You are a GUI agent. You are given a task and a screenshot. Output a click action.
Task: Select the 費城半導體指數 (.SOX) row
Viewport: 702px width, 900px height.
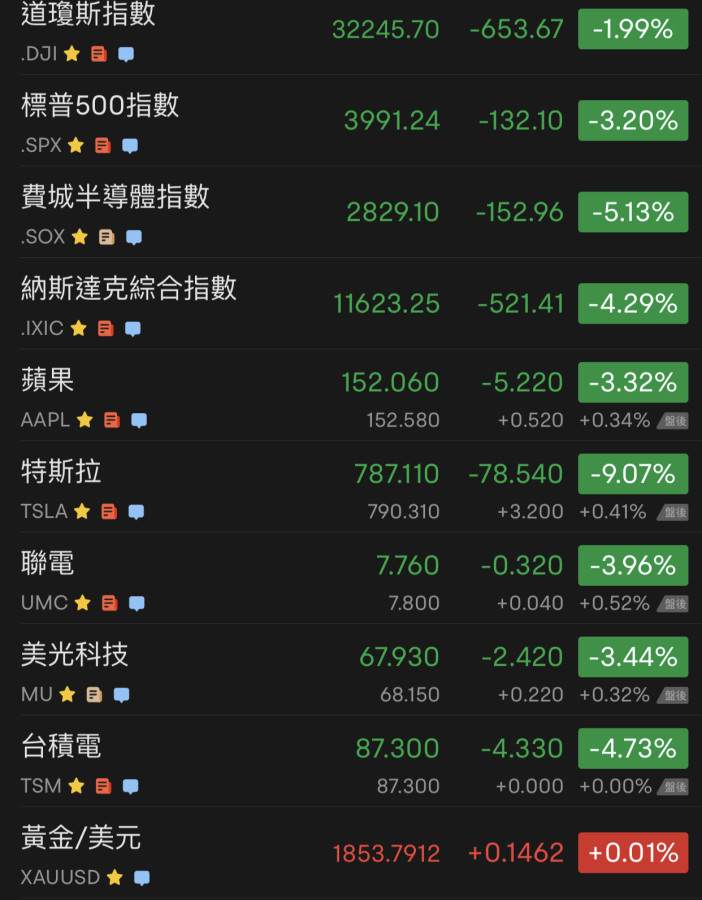click(x=115, y=197)
